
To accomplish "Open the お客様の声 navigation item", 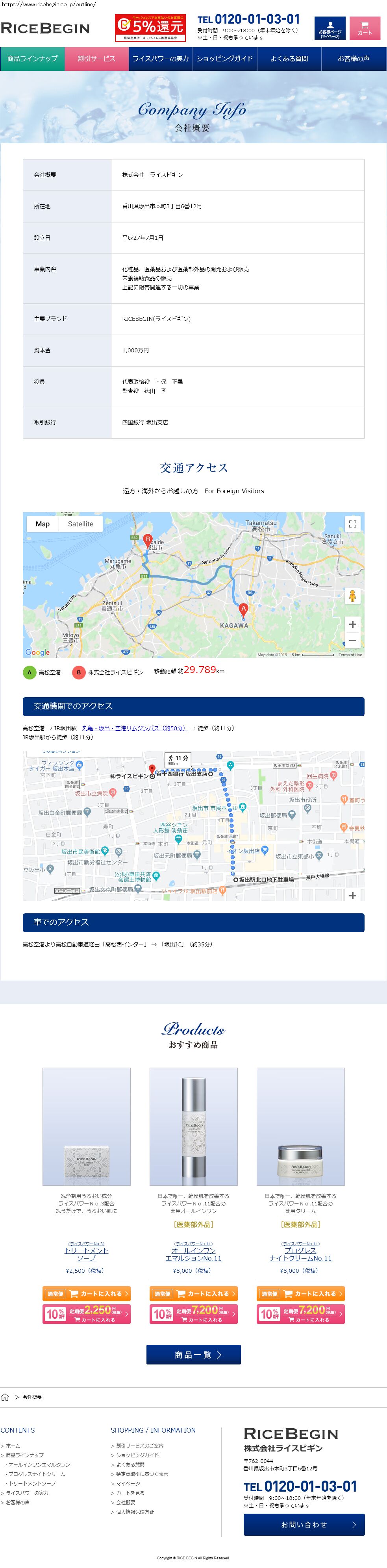I will click(x=354, y=59).
